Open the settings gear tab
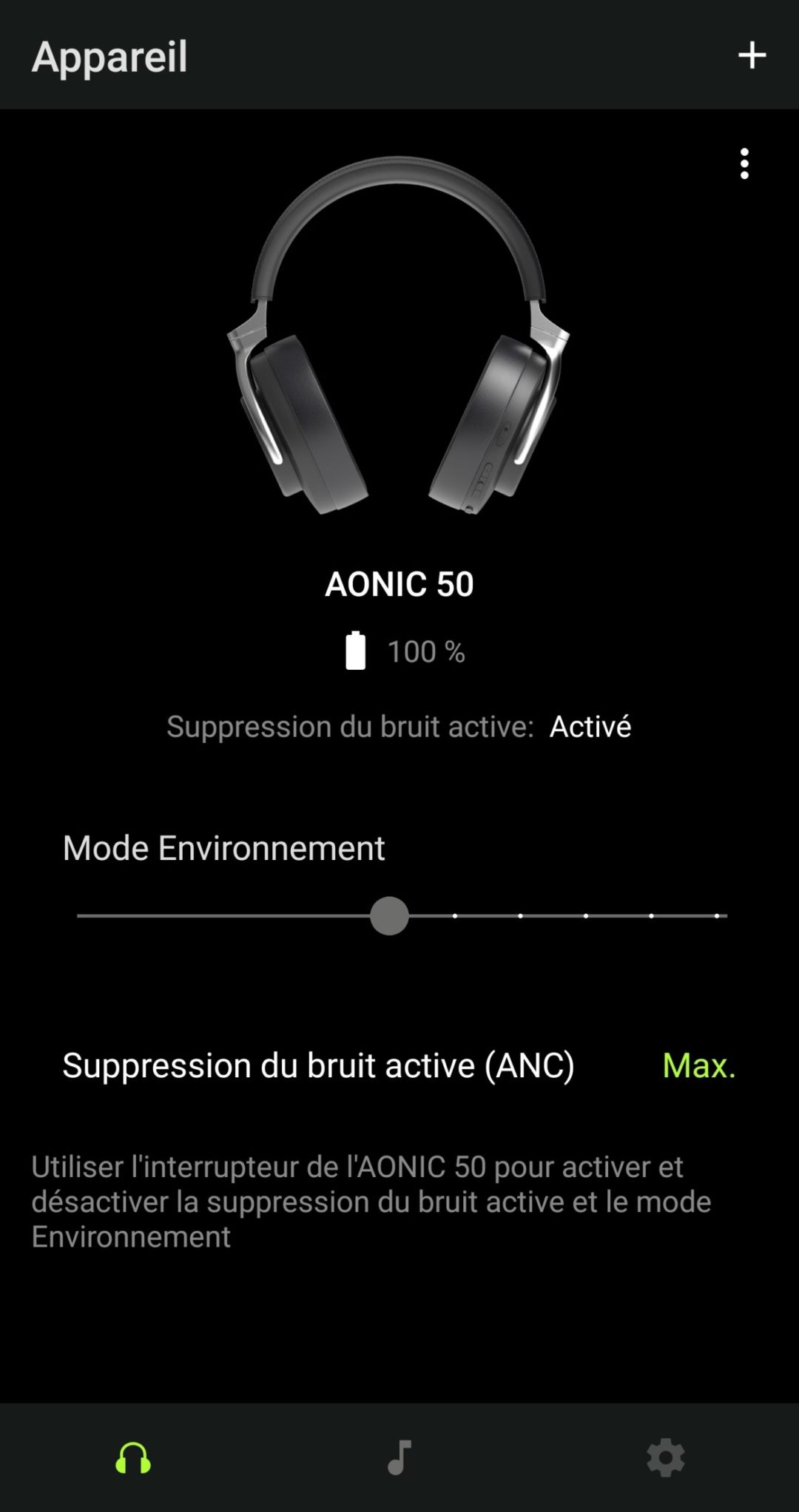This screenshot has width=799, height=1512. (665, 1458)
